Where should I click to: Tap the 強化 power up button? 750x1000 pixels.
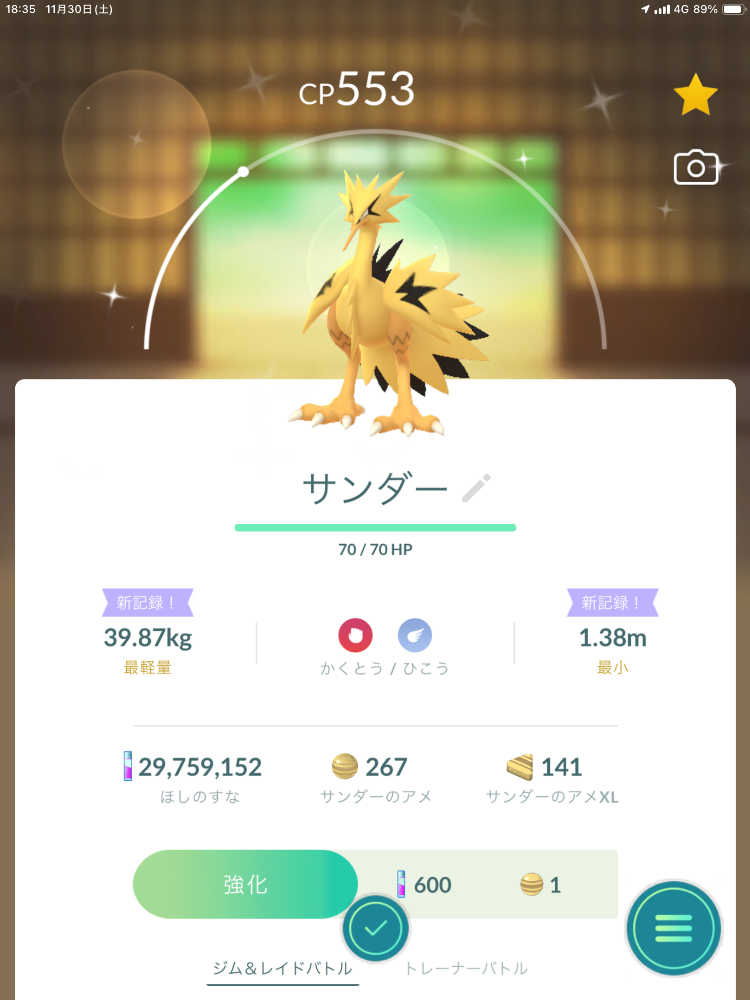coord(245,884)
